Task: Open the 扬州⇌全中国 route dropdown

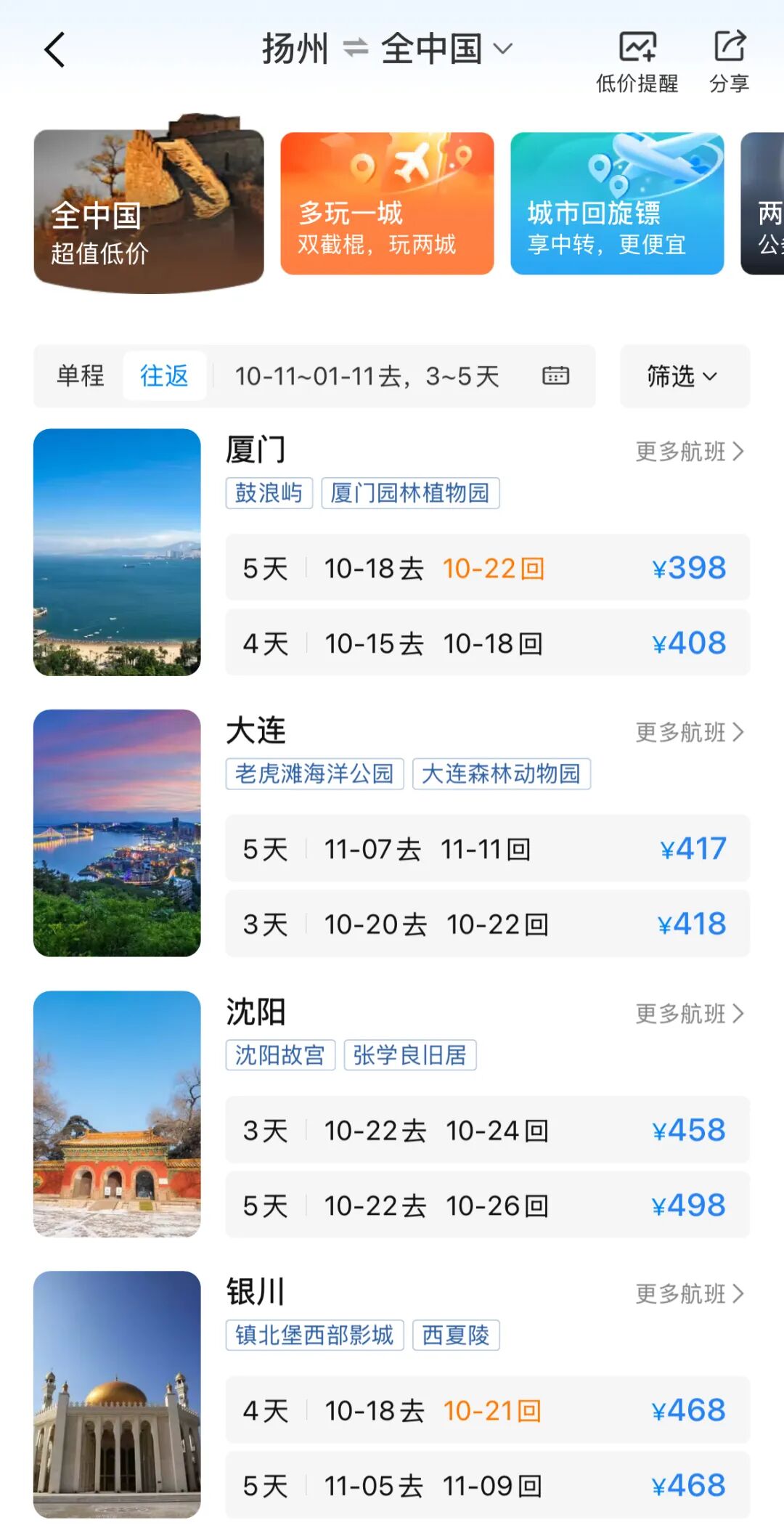Action: click(387, 49)
